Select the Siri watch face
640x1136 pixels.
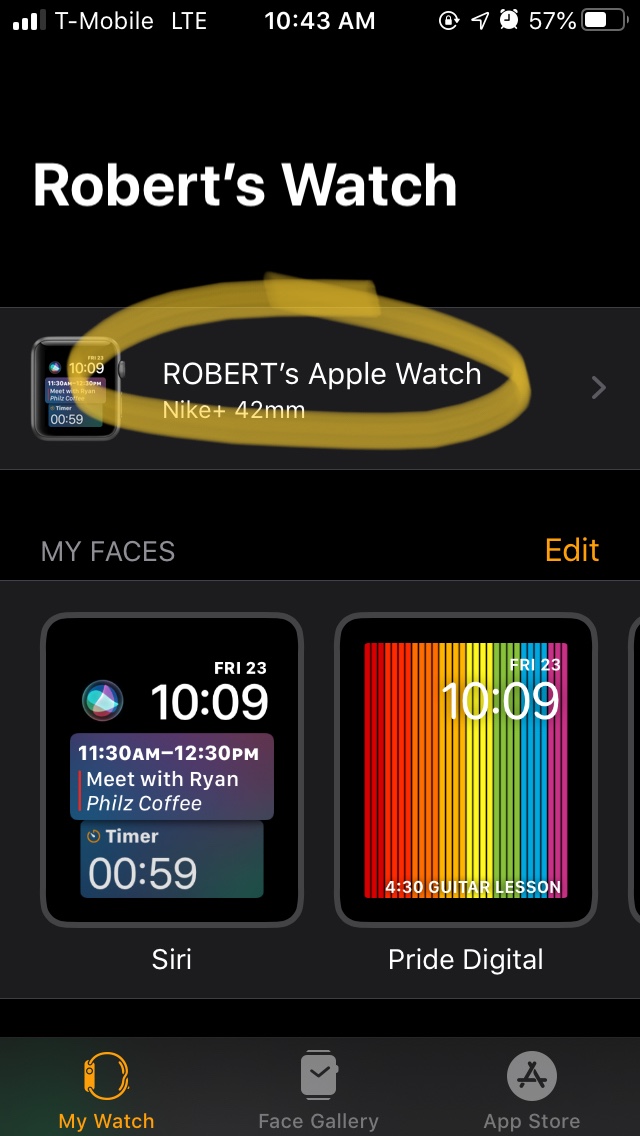tap(171, 771)
